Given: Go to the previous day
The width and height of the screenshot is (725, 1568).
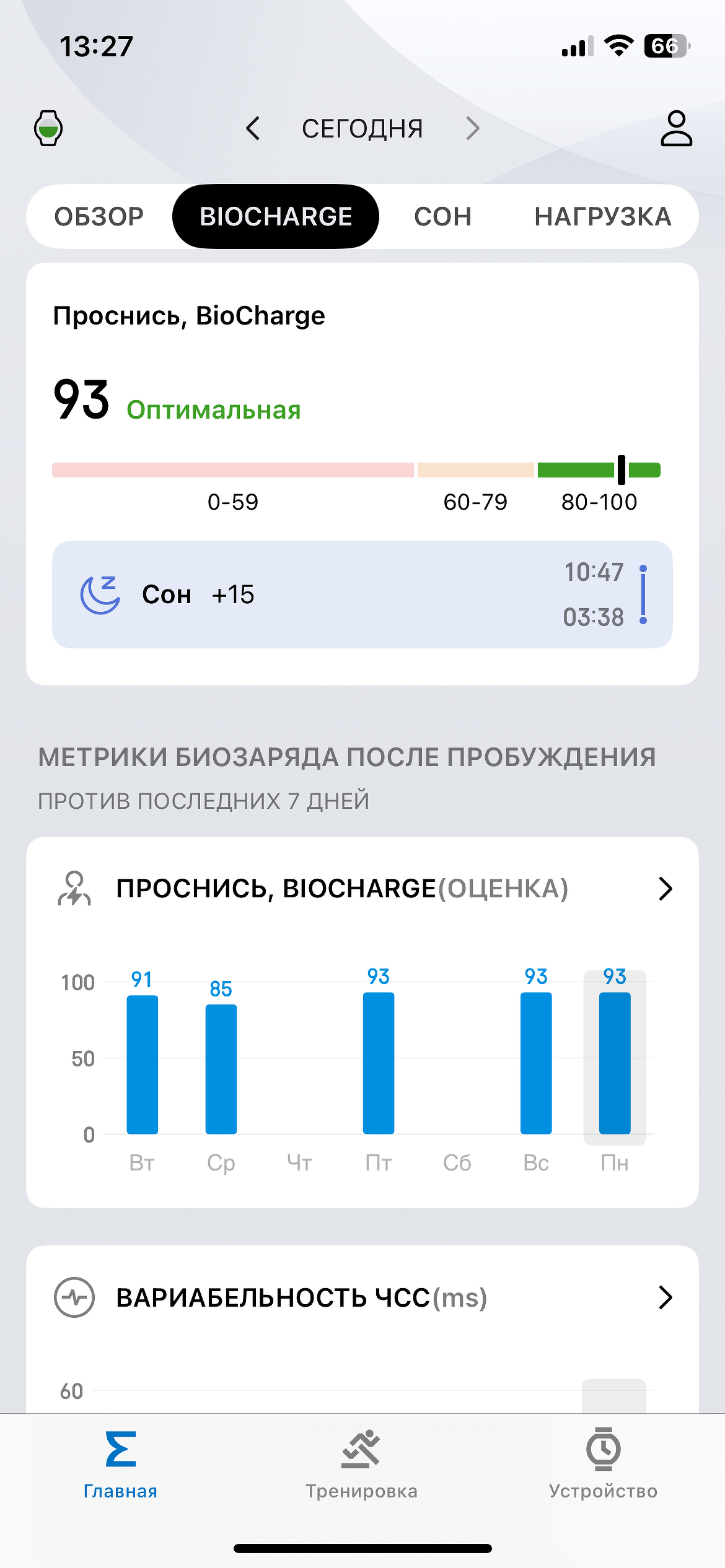Looking at the screenshot, I should click(x=253, y=128).
